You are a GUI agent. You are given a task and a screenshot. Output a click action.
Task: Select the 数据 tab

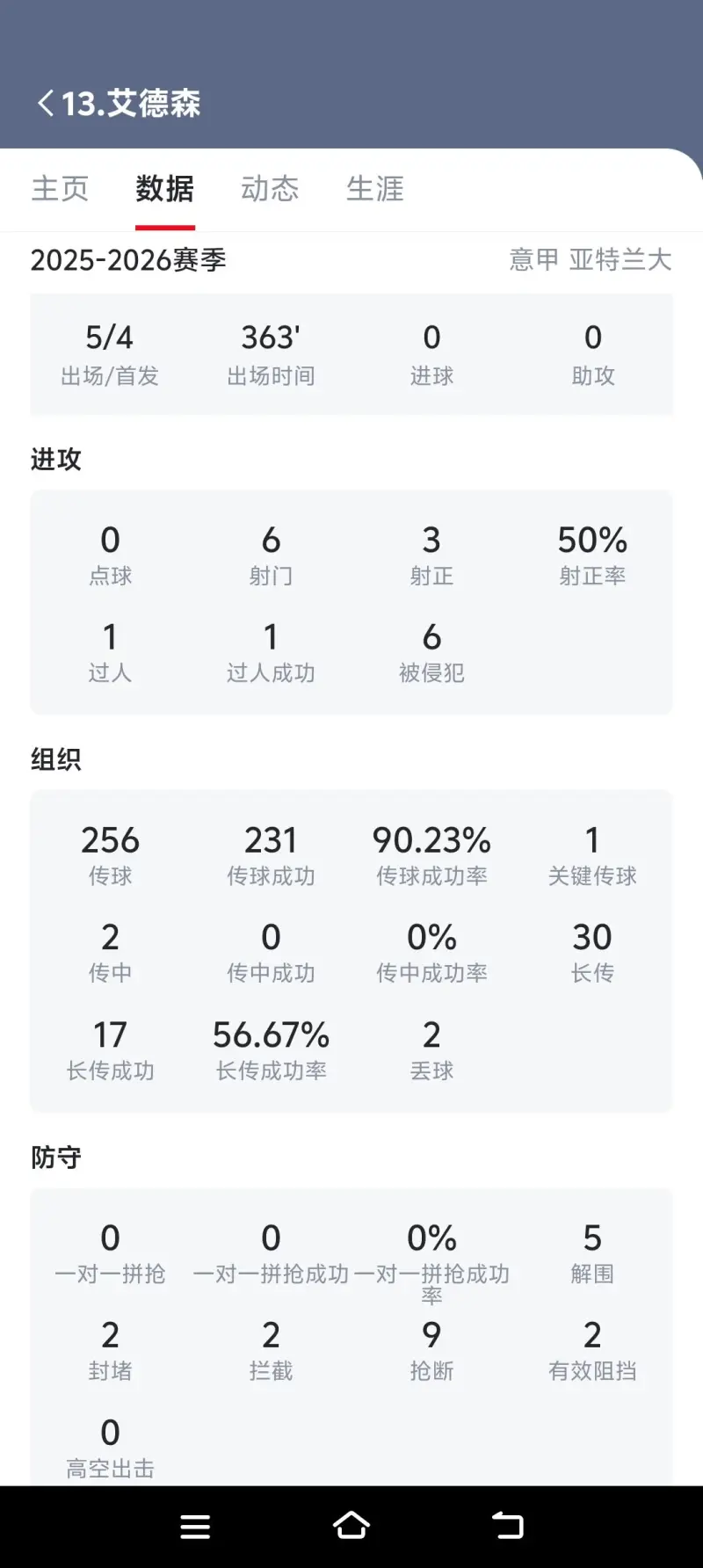point(165,189)
